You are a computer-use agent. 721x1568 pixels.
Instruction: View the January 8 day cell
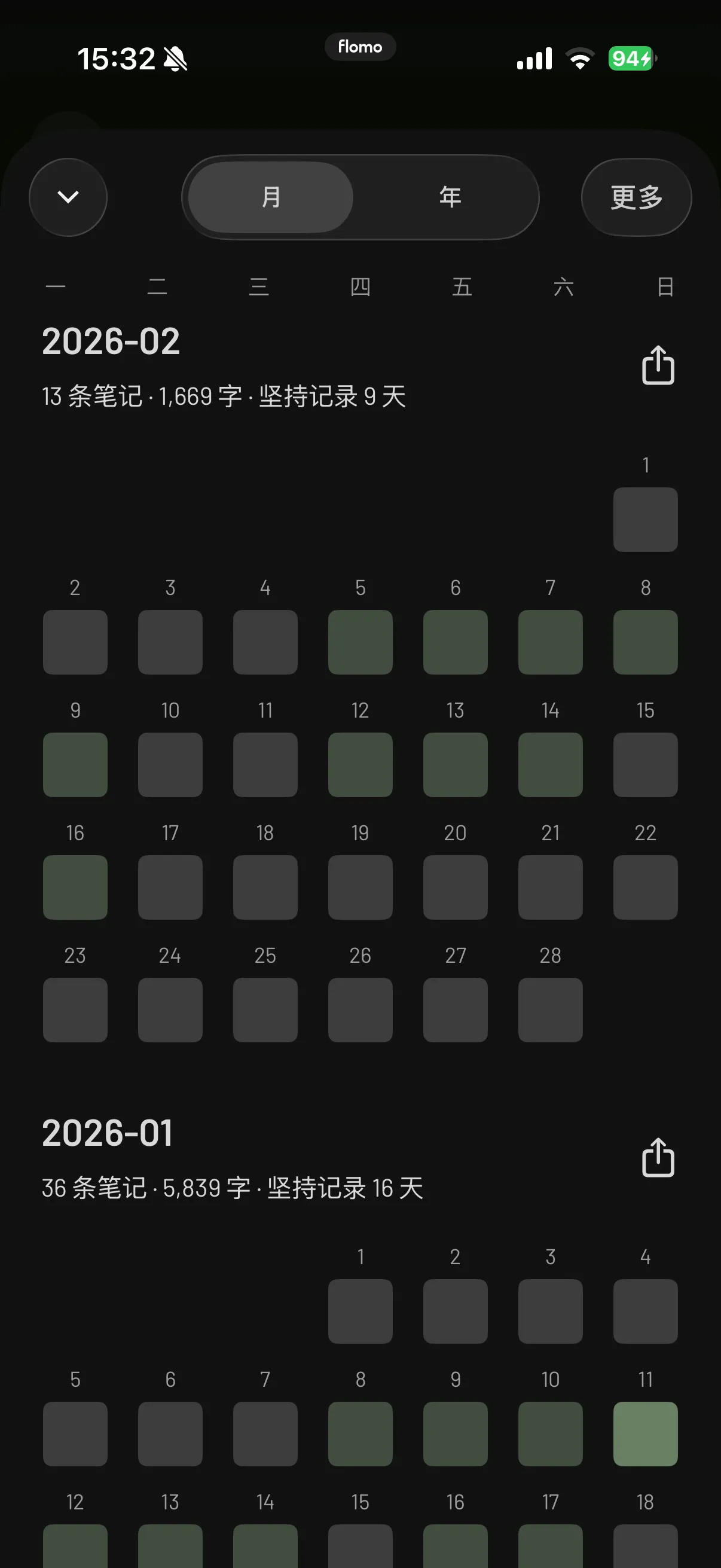[x=360, y=1433]
